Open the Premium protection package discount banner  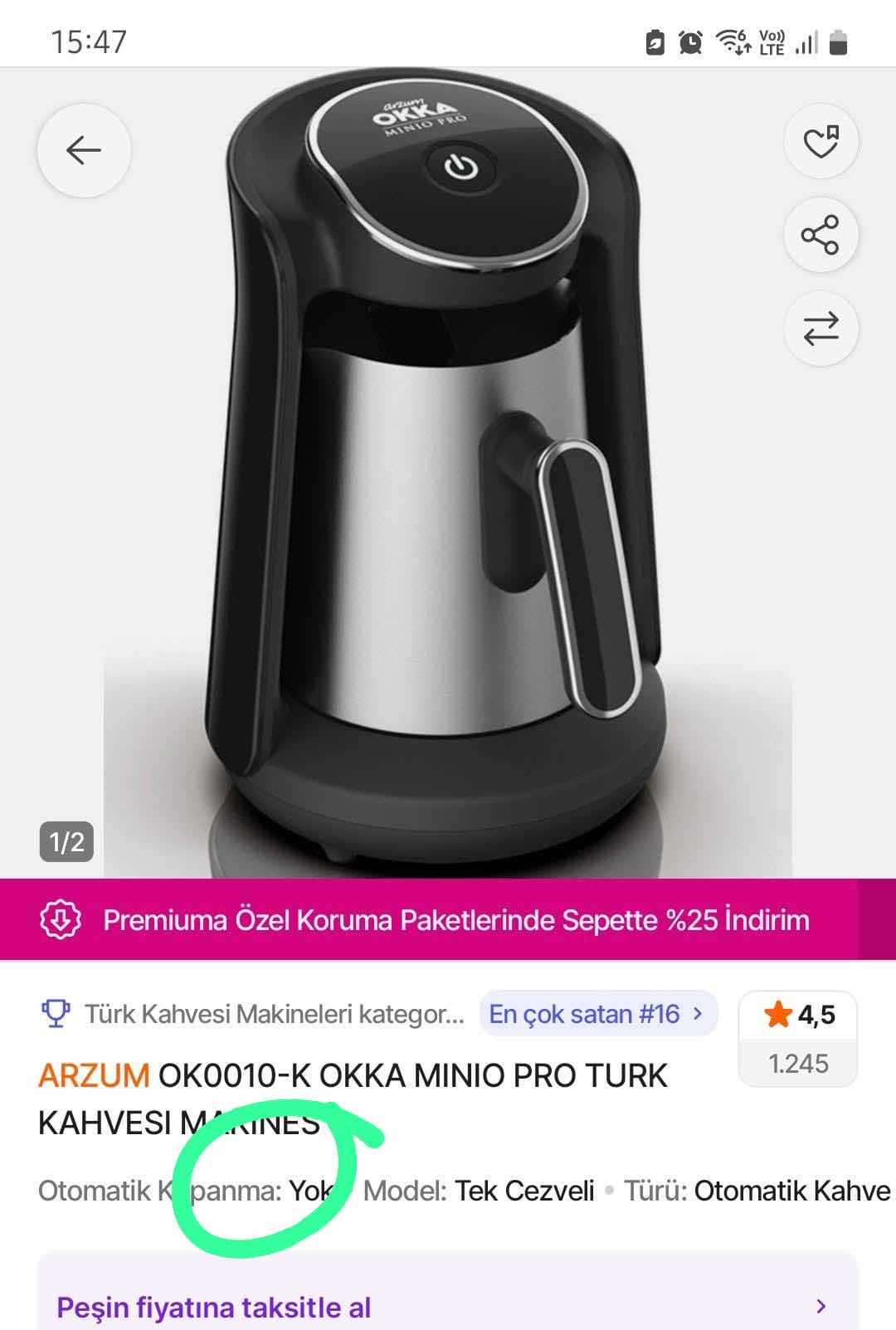pos(448,919)
